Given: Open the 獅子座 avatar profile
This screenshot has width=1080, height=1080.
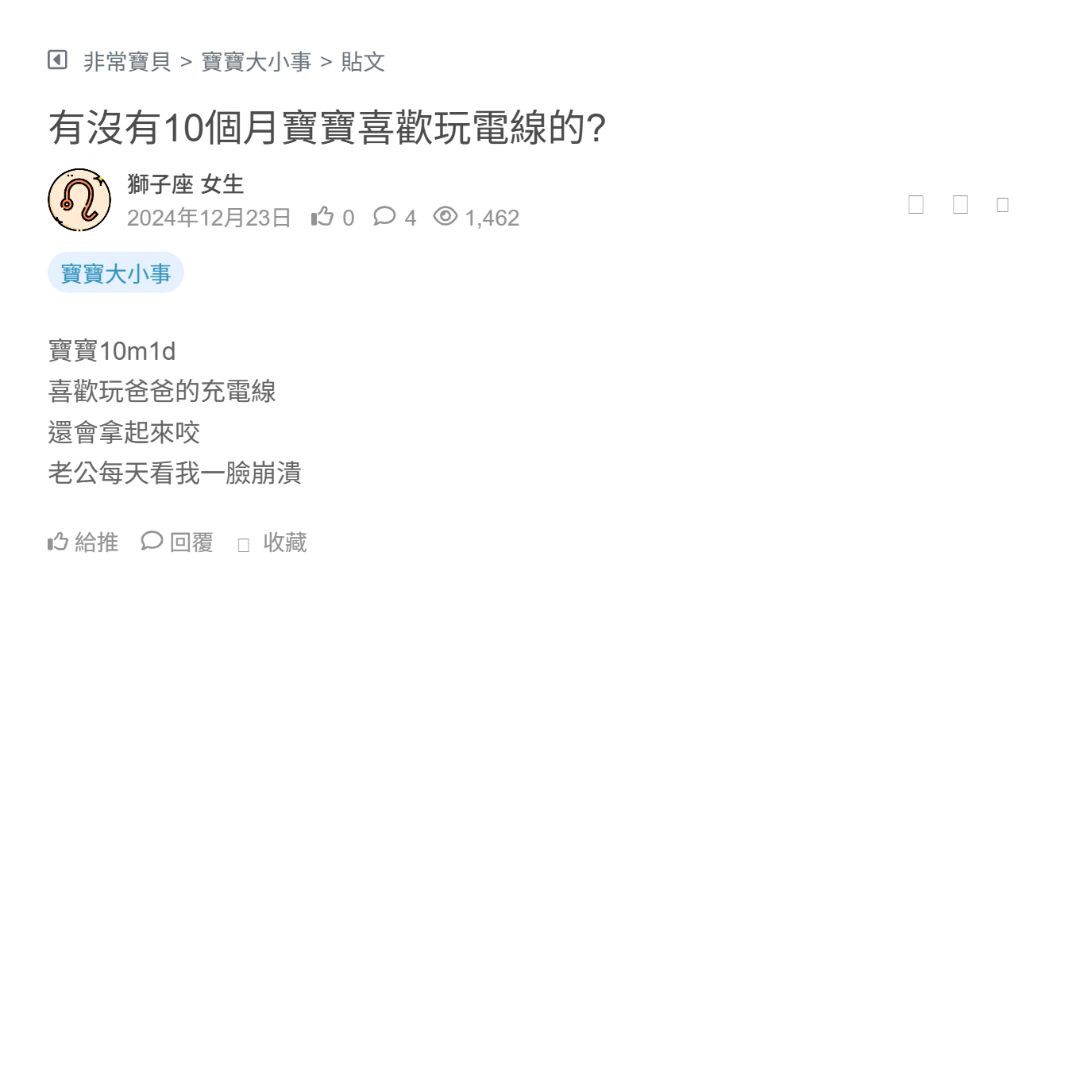Looking at the screenshot, I should click(x=79, y=200).
